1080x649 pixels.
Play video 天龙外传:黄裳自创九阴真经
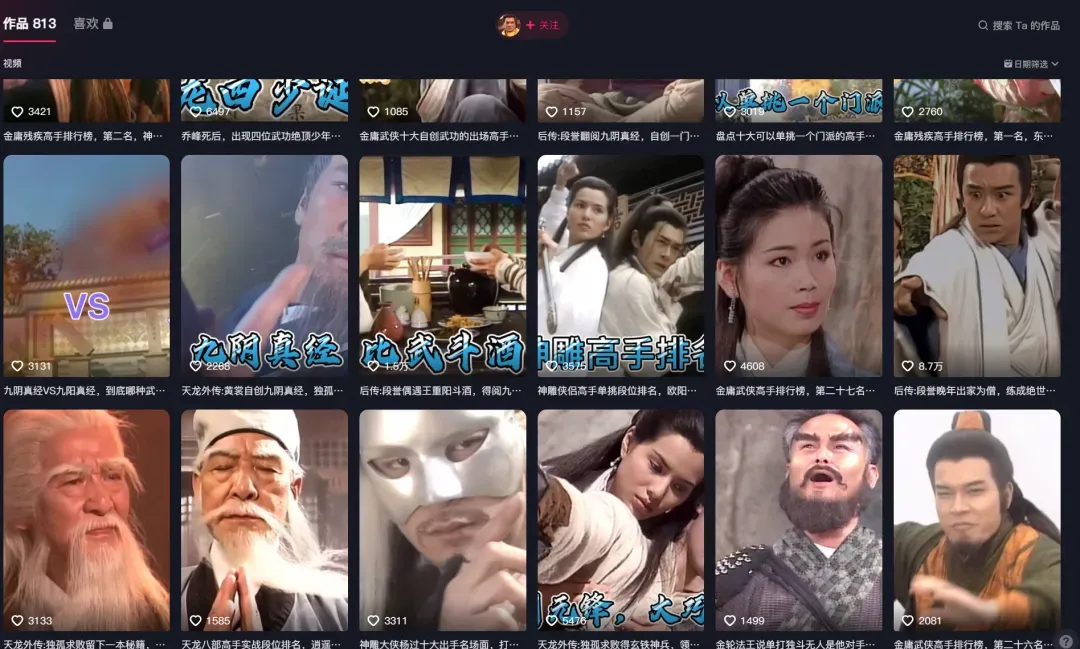(x=264, y=266)
